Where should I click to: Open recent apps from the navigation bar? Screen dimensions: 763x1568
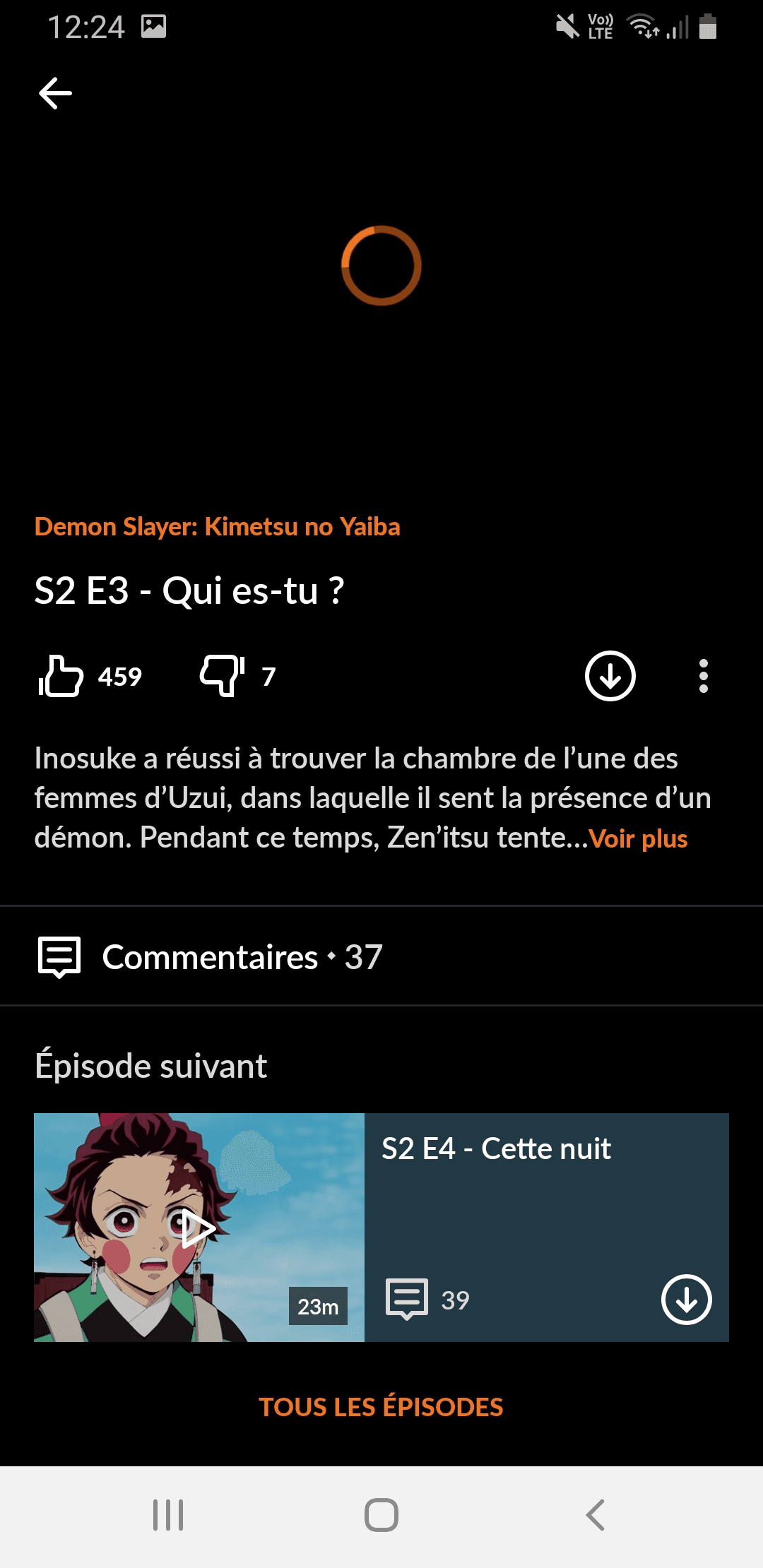[168, 1515]
